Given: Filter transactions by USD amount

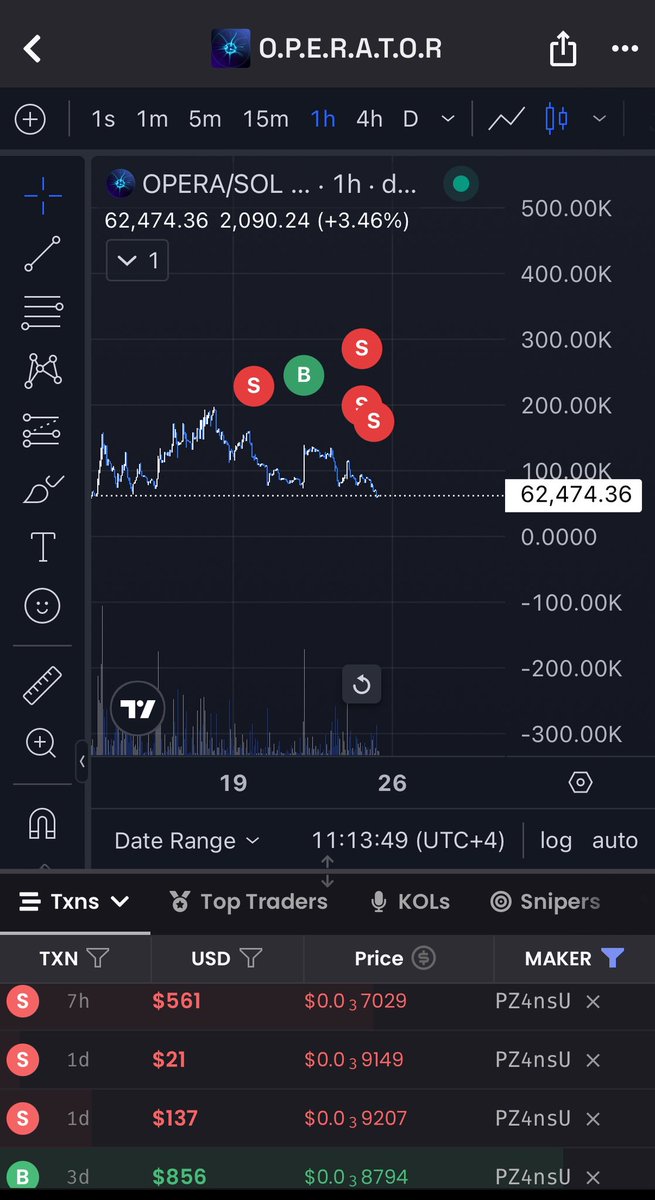Looking at the screenshot, I should coord(251,958).
